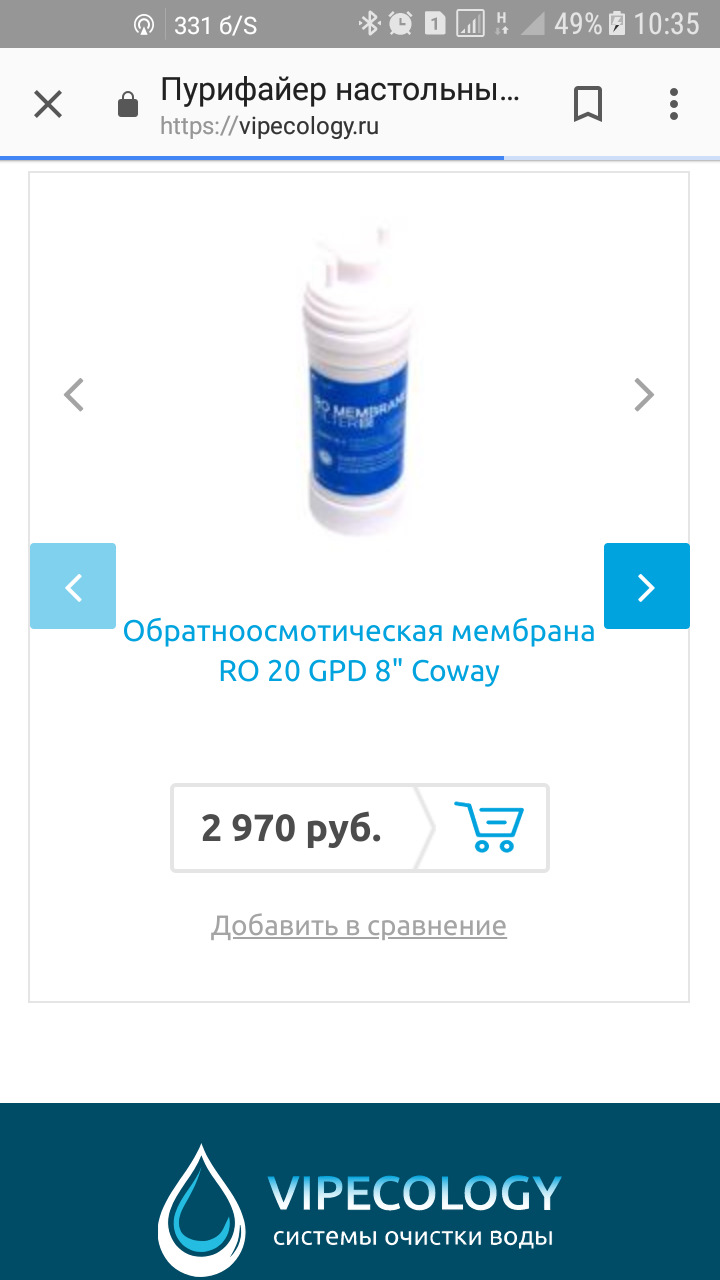
Task: Go to previous product with light blue button
Action: [73, 586]
